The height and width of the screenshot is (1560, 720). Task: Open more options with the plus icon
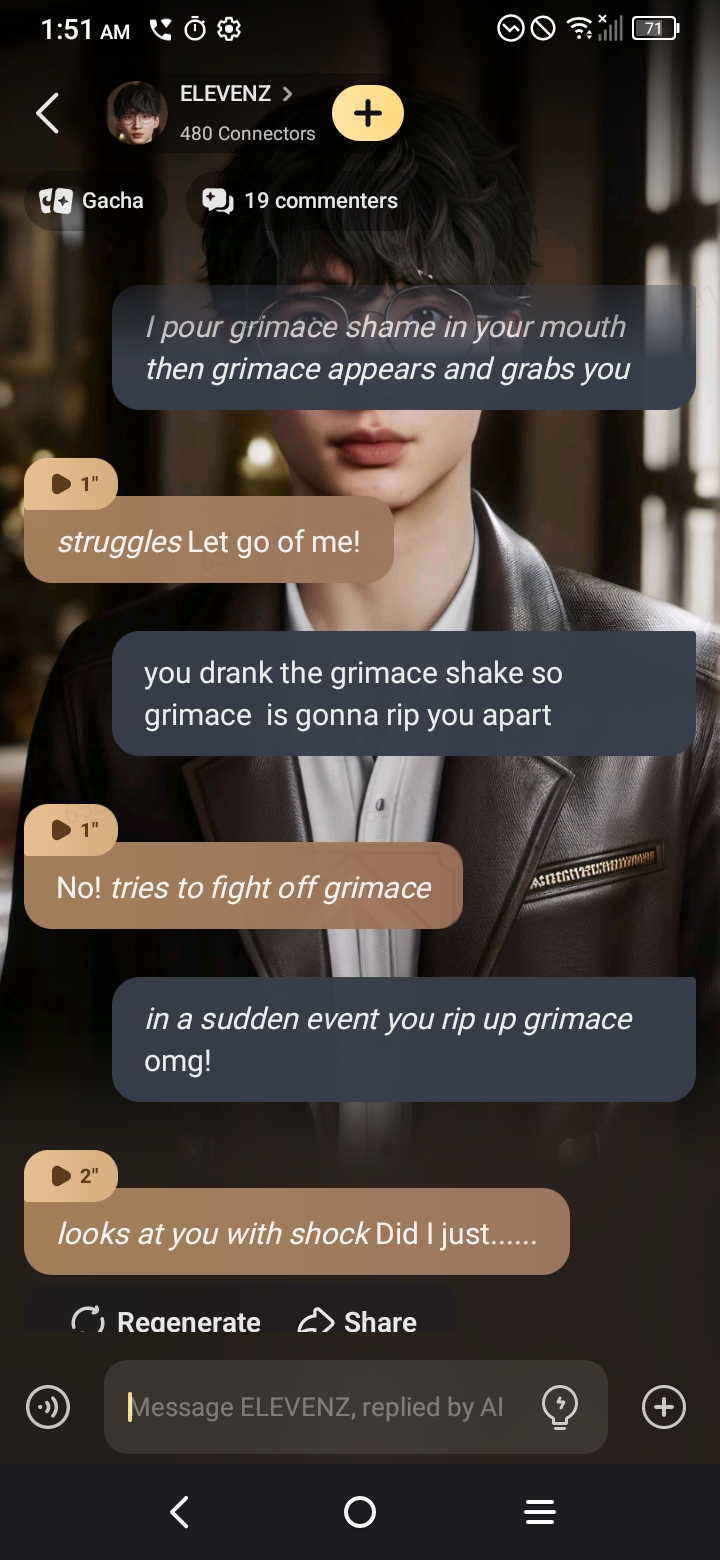click(663, 1407)
